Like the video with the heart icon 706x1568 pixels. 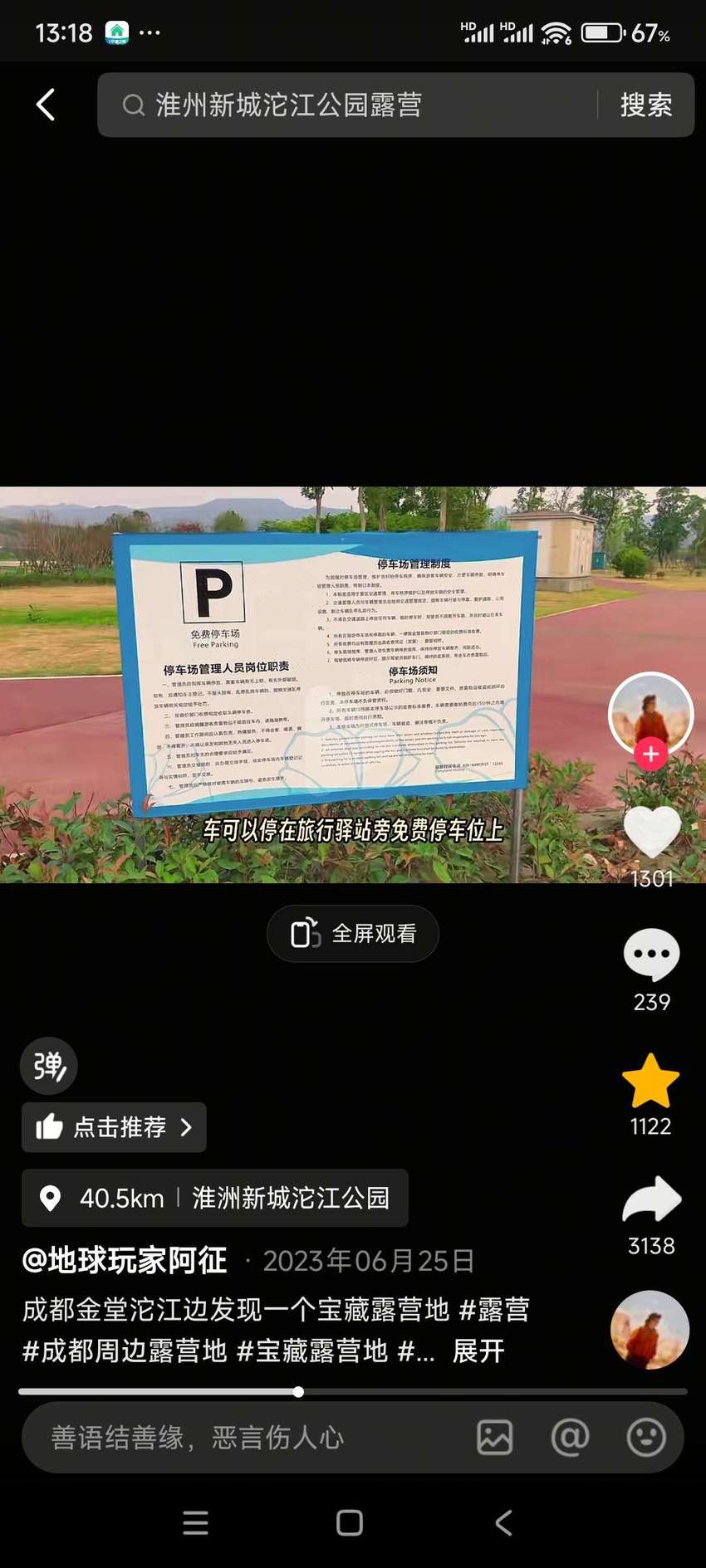(652, 832)
